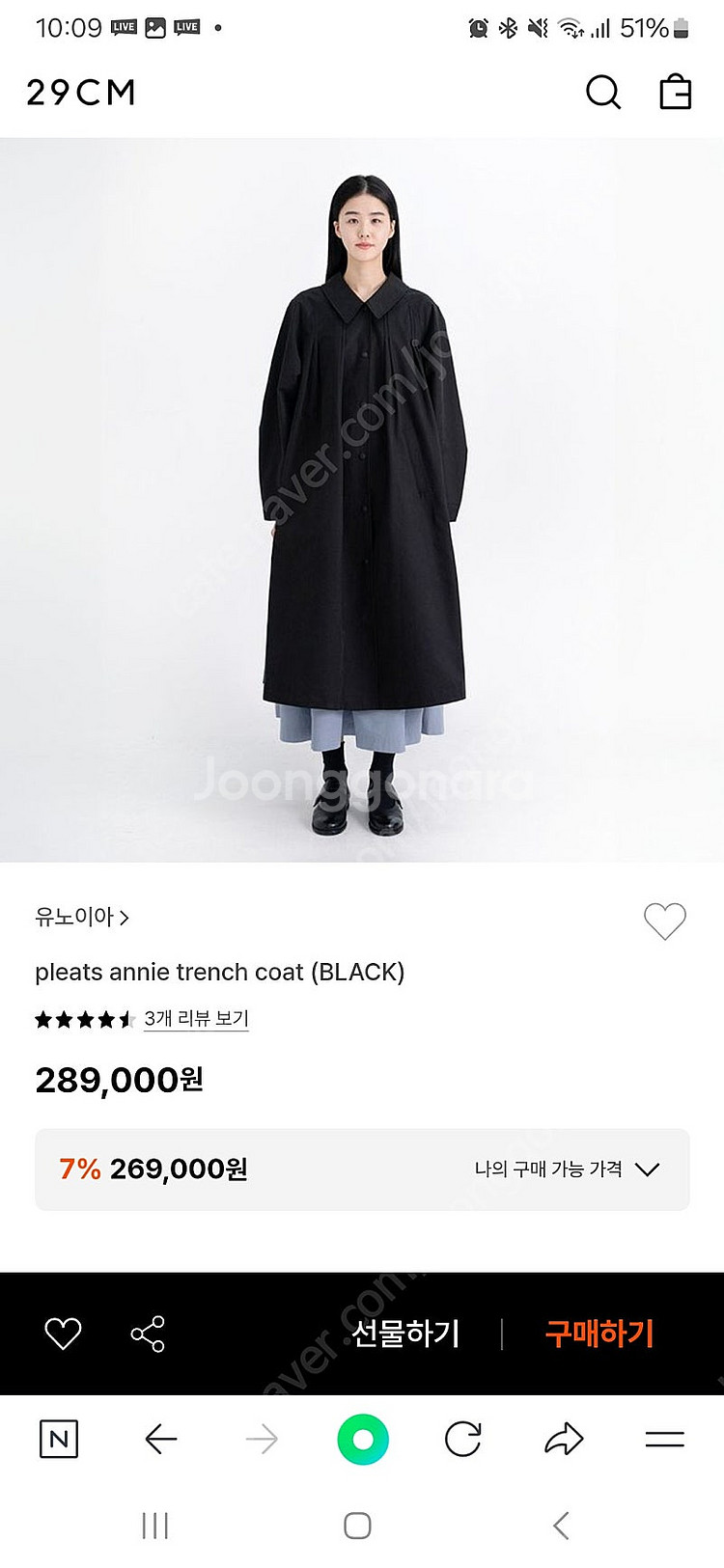Go to 29CM home via the logo

81,93
